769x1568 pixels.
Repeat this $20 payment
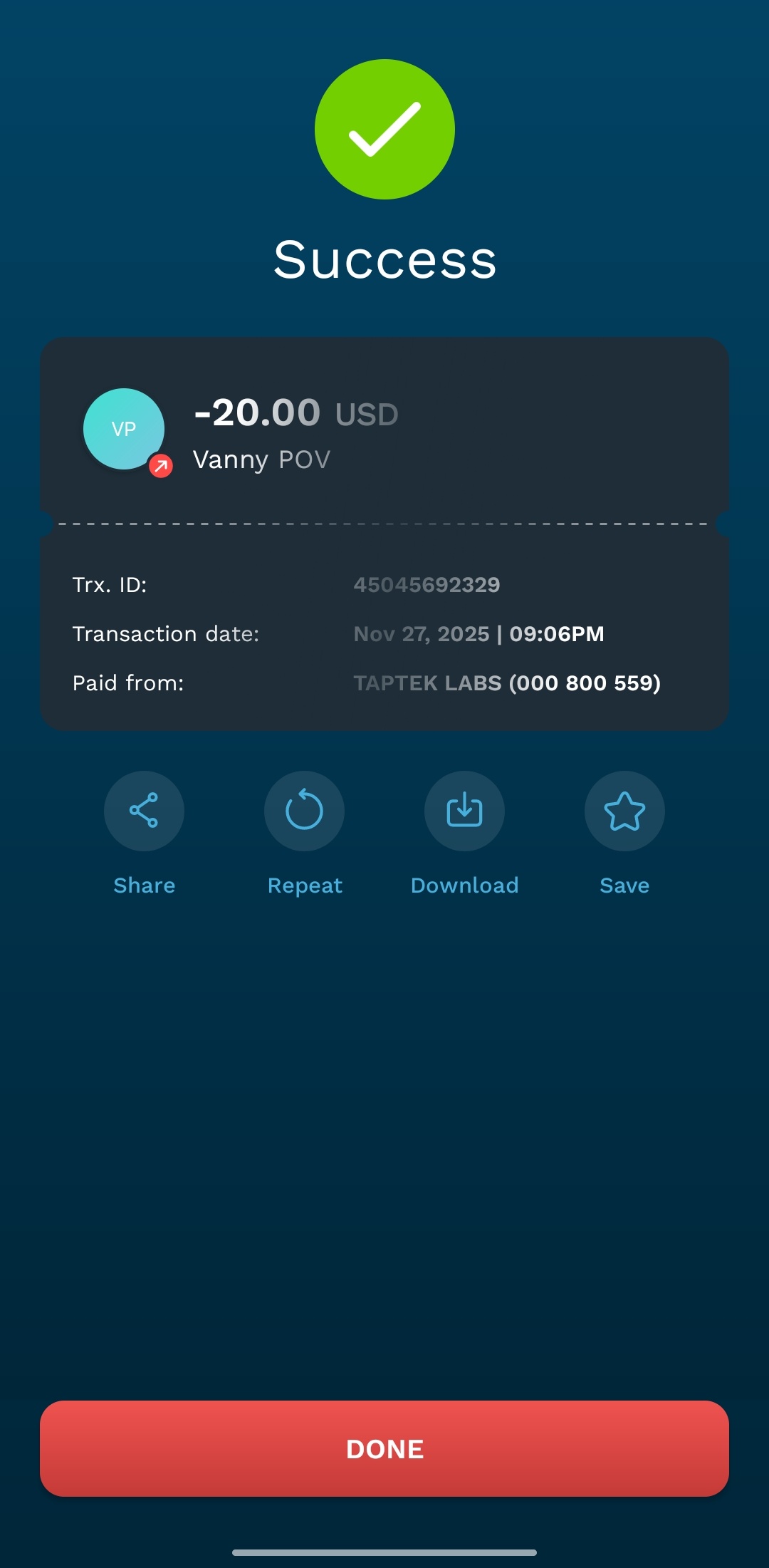pyautogui.click(x=304, y=811)
